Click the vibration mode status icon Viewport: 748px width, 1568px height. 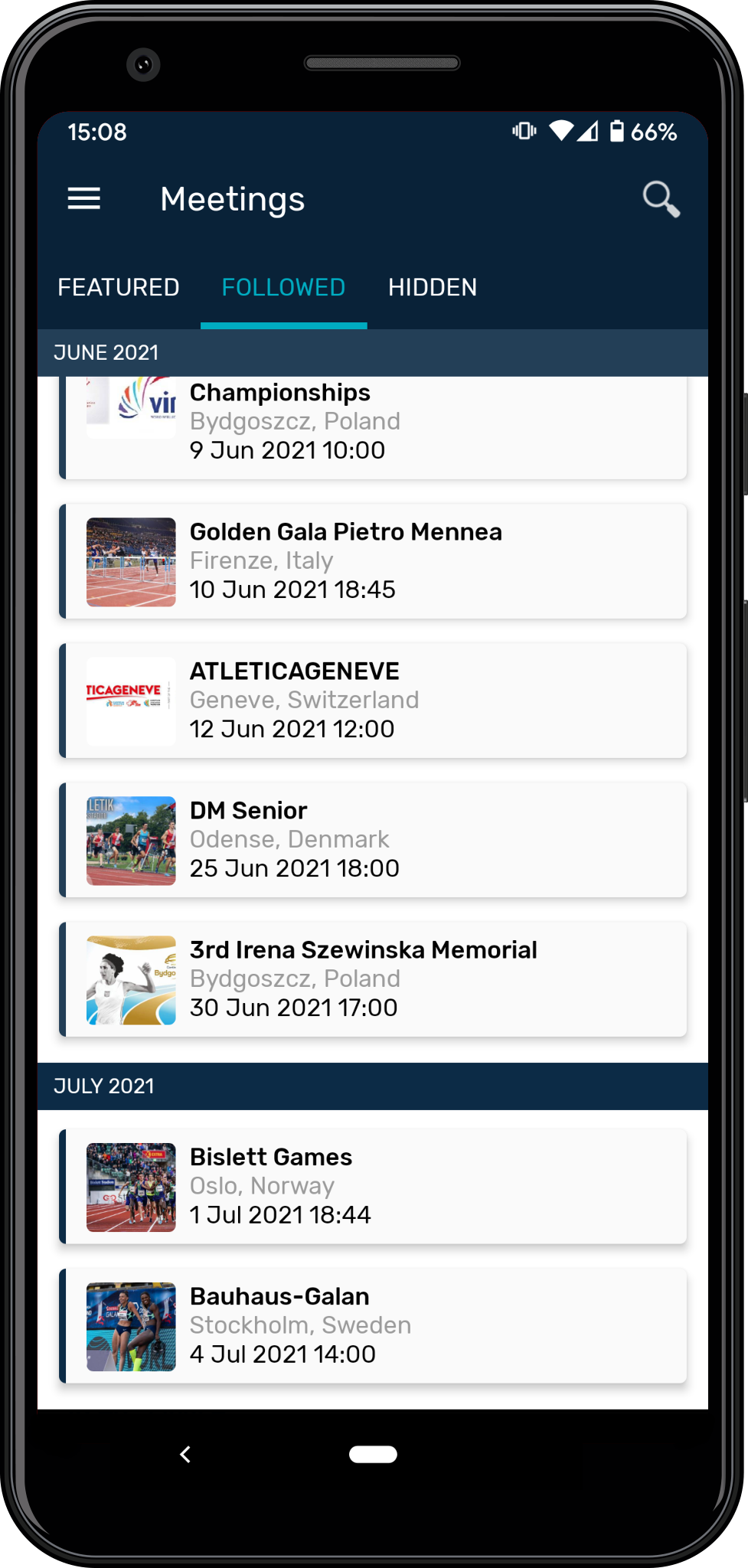(x=524, y=132)
